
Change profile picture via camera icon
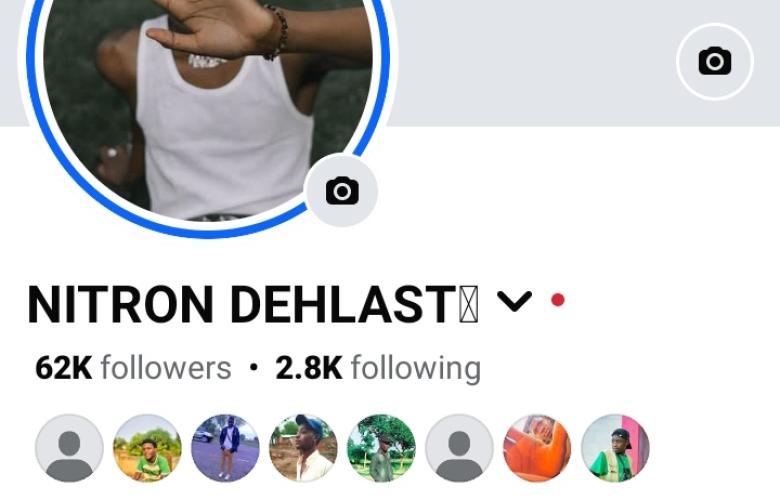click(x=342, y=190)
